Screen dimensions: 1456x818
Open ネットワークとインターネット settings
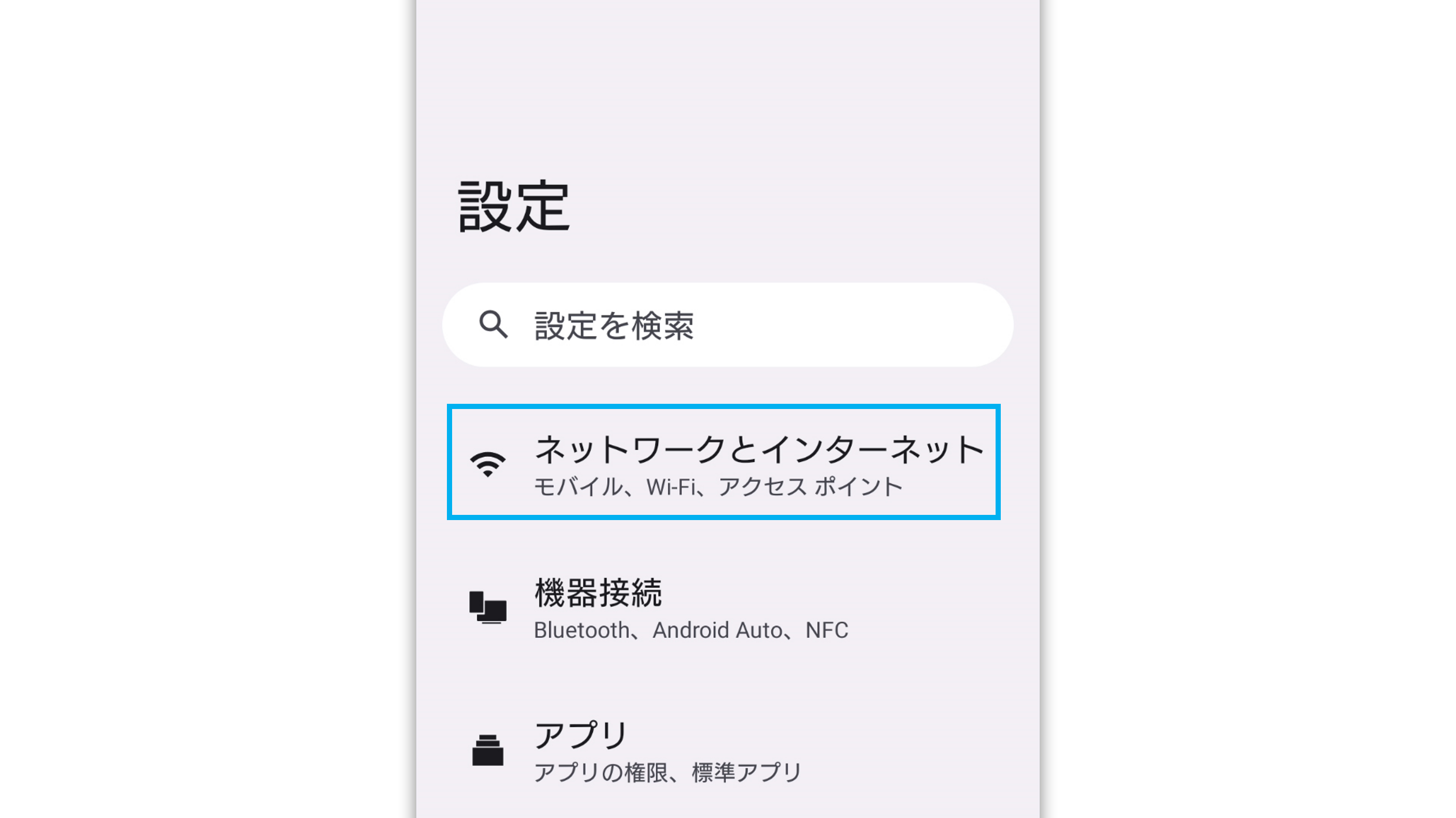(724, 462)
